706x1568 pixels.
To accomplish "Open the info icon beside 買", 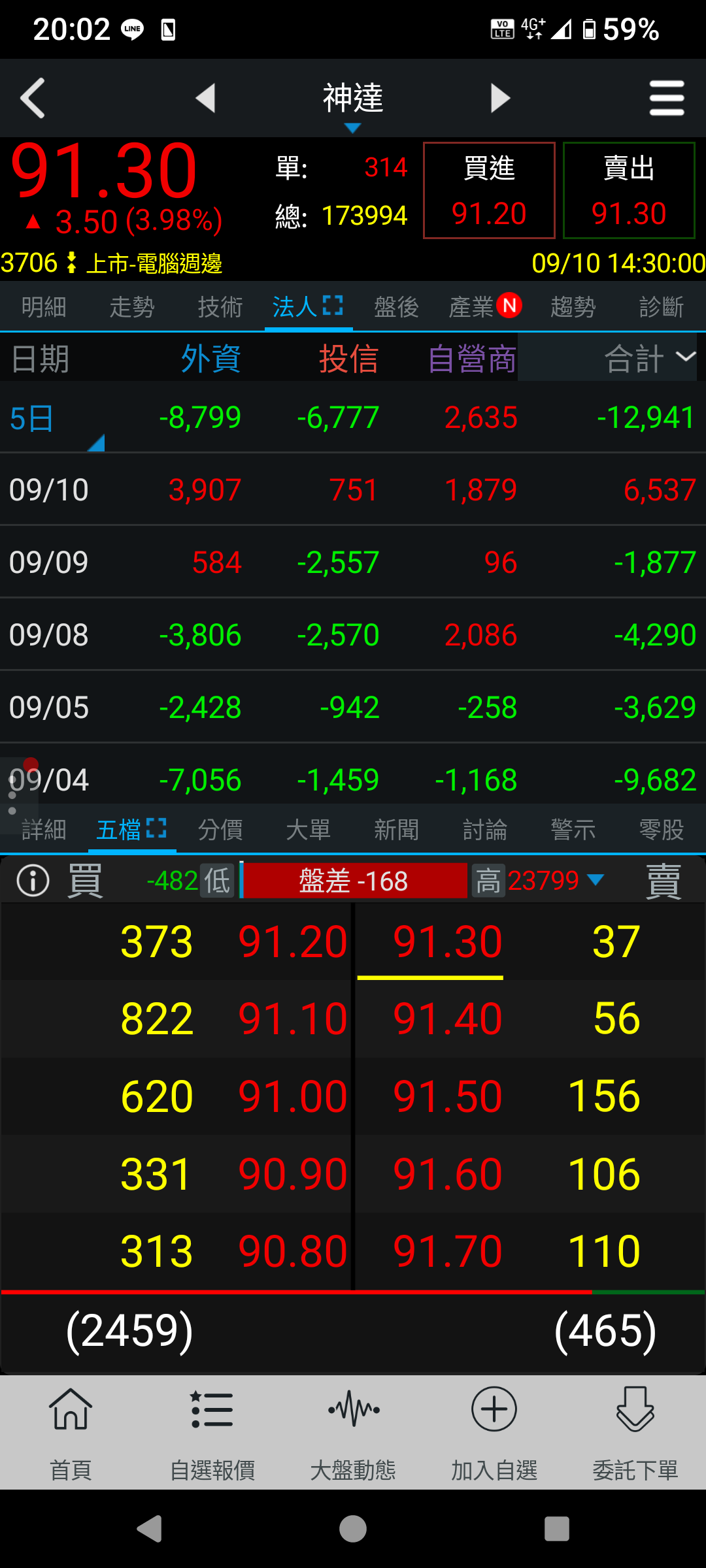I will 33,881.
